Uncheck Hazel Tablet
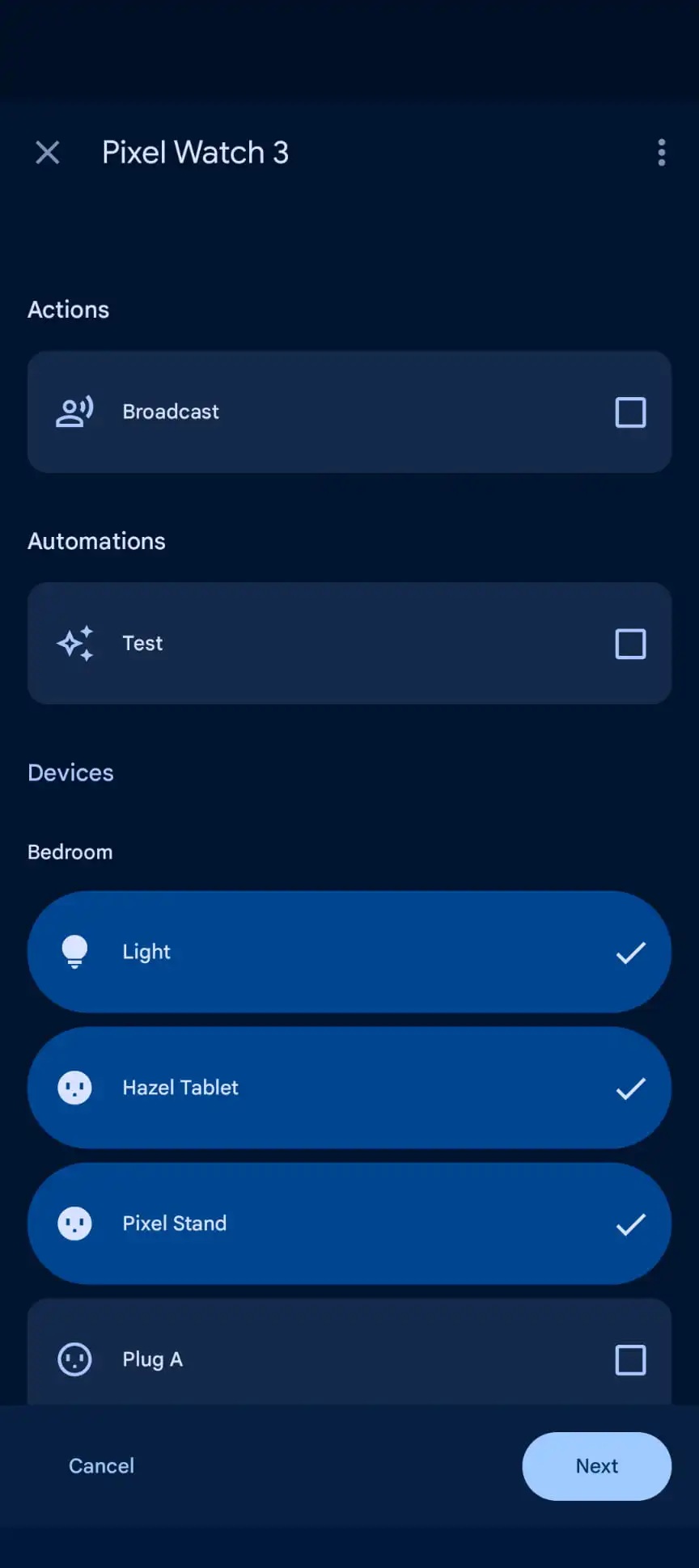699x1568 pixels. (x=349, y=1088)
